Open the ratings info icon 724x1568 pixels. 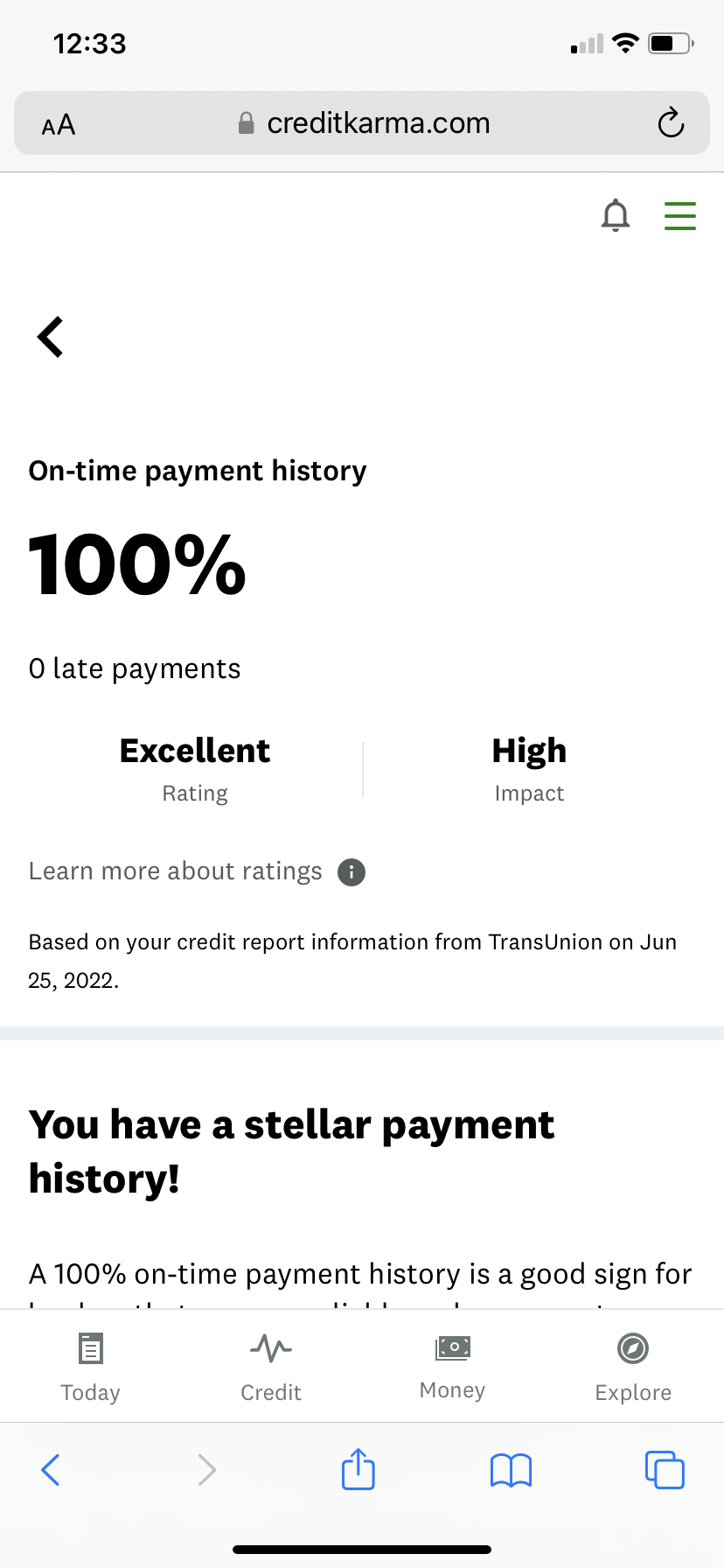click(352, 872)
